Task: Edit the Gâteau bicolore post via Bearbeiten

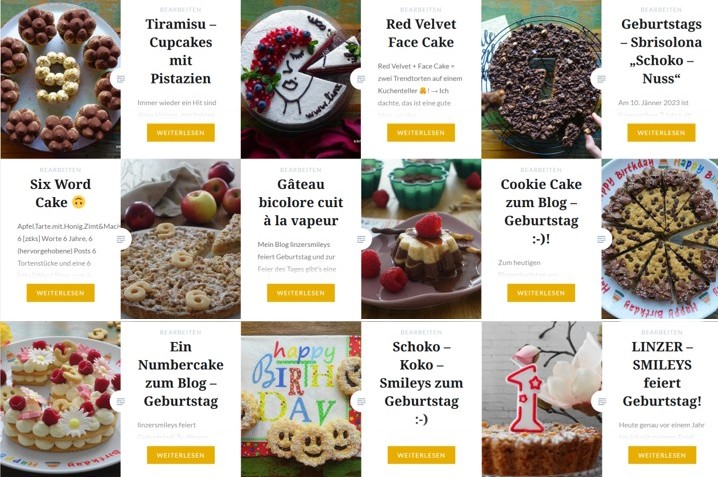Action: [x=300, y=170]
